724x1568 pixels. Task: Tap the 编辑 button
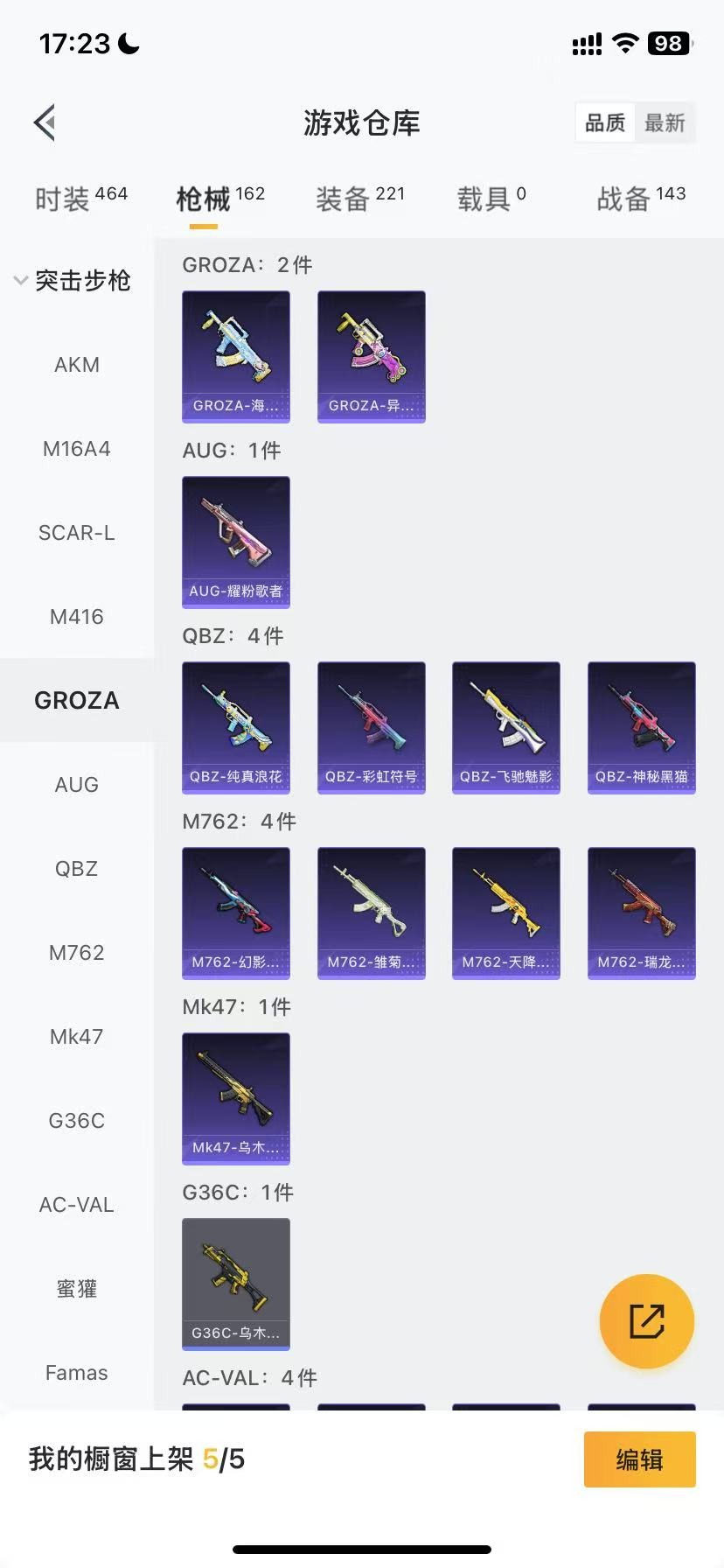pos(640,1459)
